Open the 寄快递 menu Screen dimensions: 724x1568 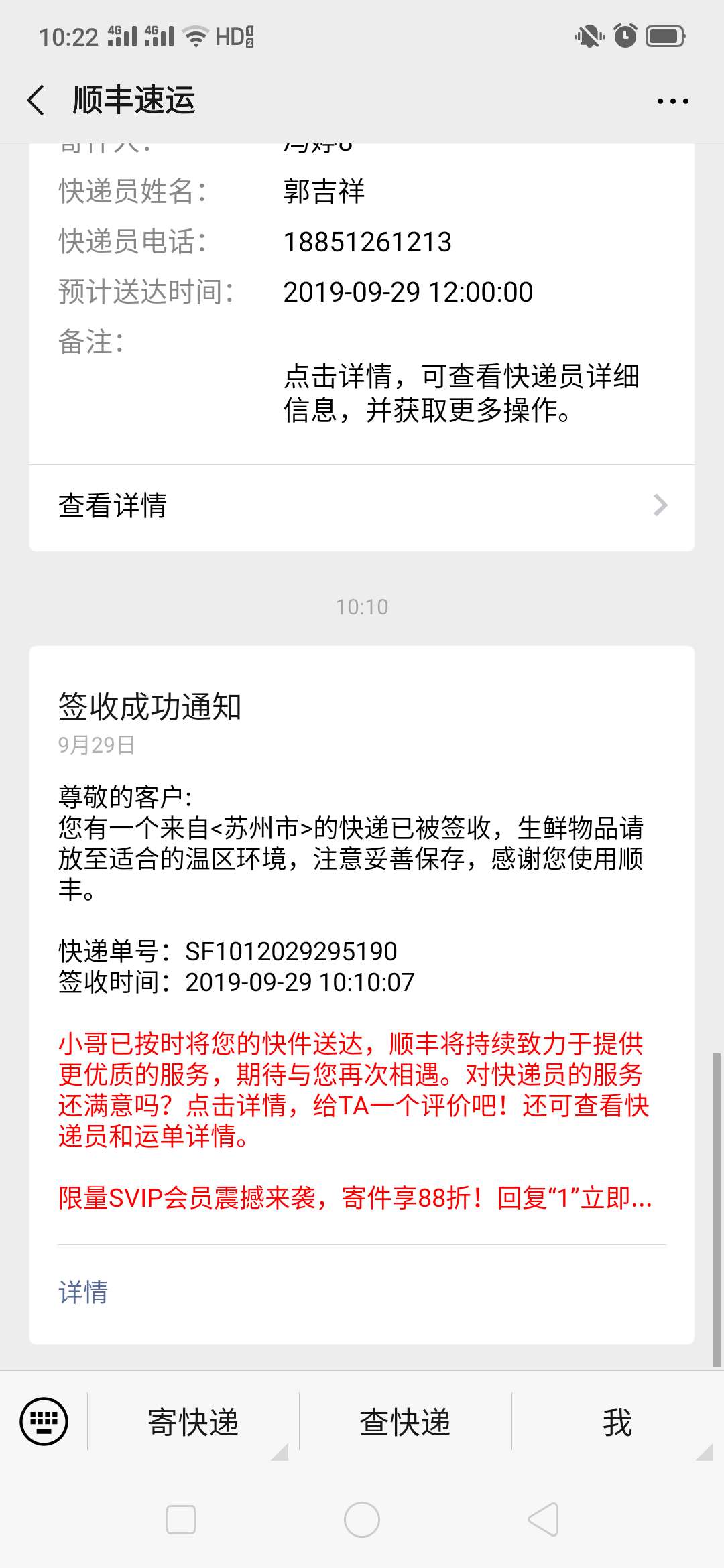pos(193,1421)
